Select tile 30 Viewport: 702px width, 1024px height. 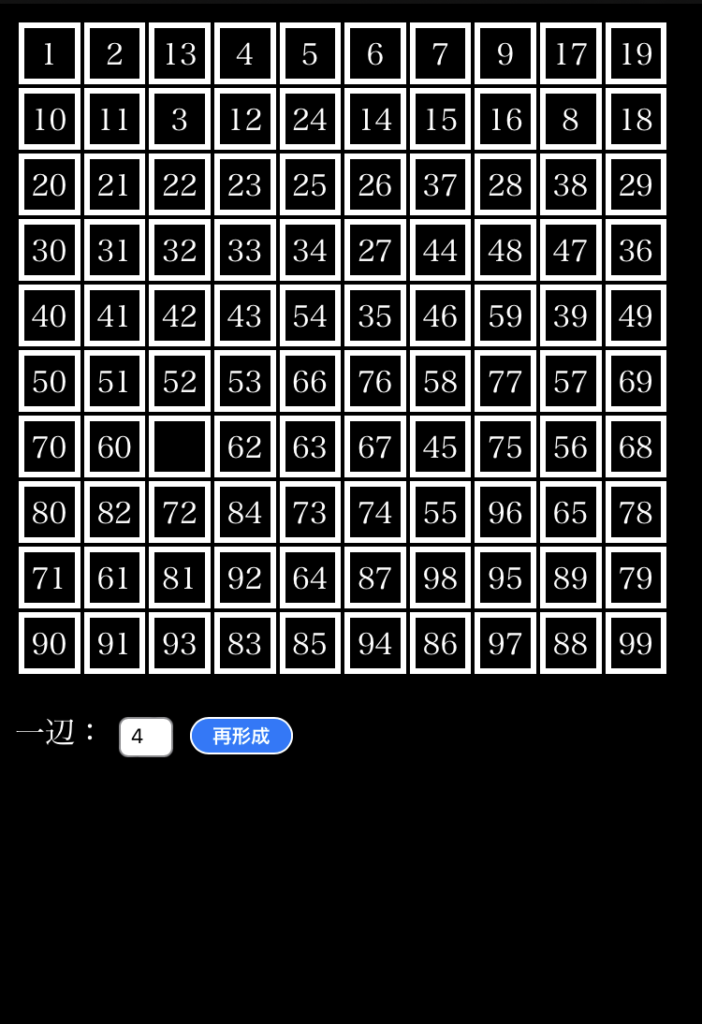coord(49,251)
